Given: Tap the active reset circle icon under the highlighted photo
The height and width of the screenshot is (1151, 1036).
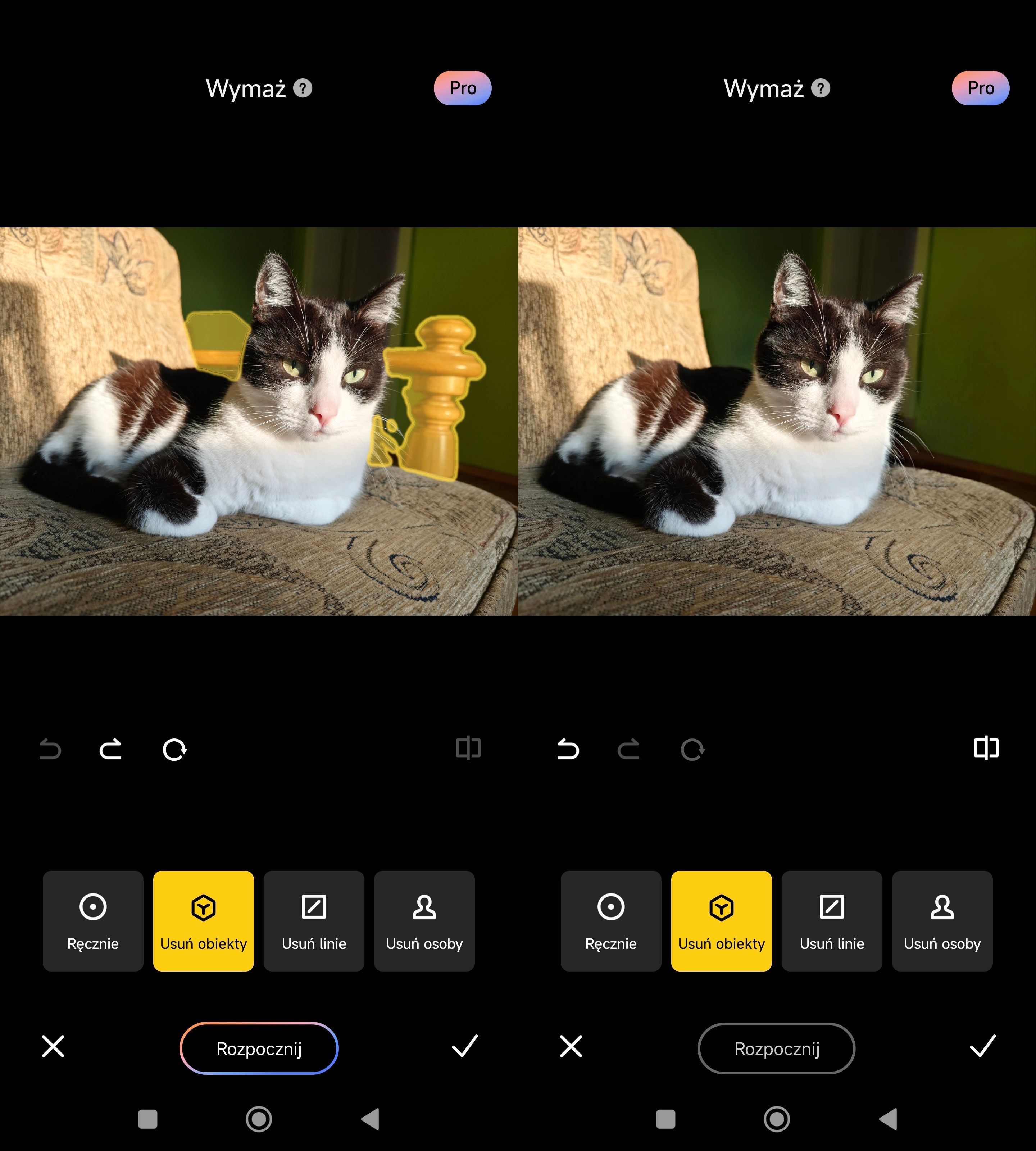Looking at the screenshot, I should coord(174,749).
